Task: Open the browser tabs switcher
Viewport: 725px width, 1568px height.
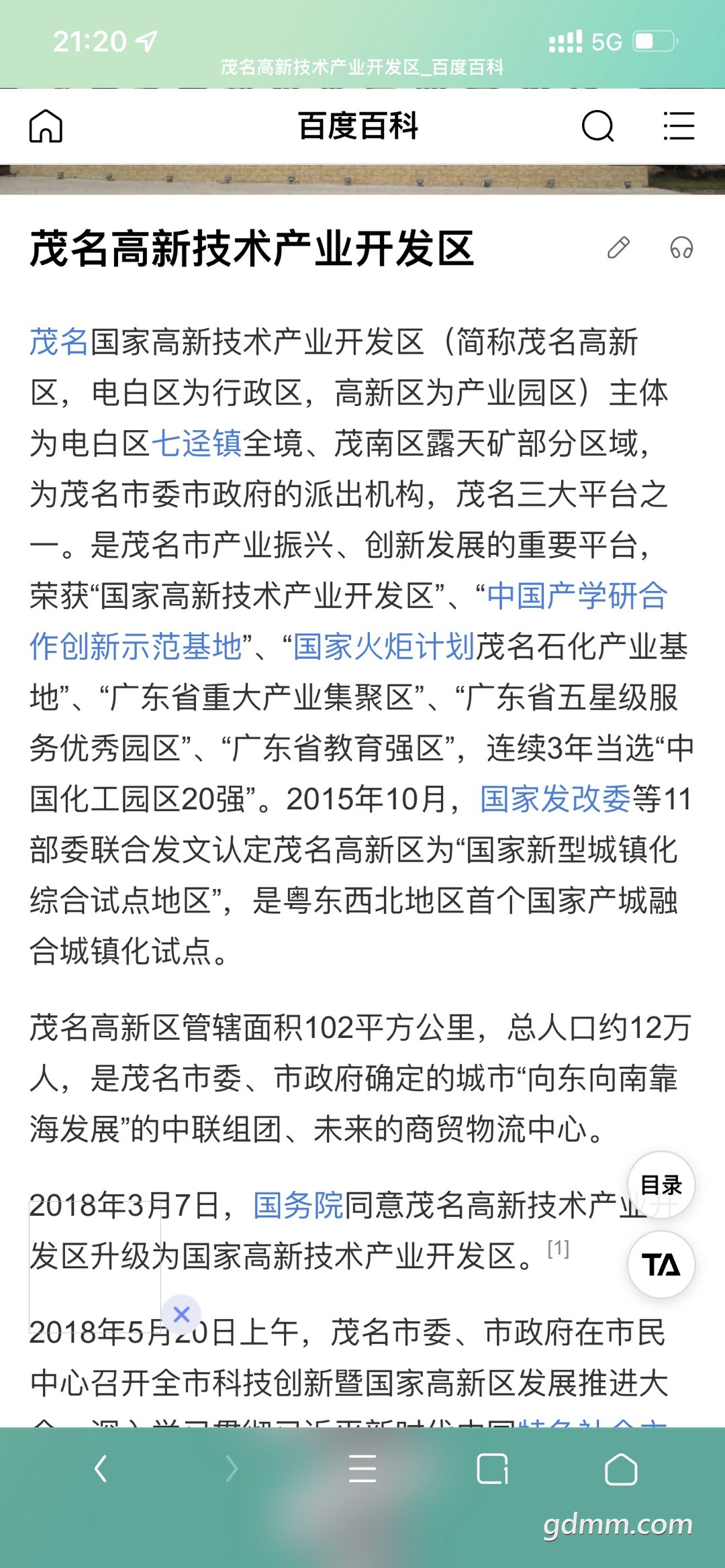Action: click(x=493, y=1469)
